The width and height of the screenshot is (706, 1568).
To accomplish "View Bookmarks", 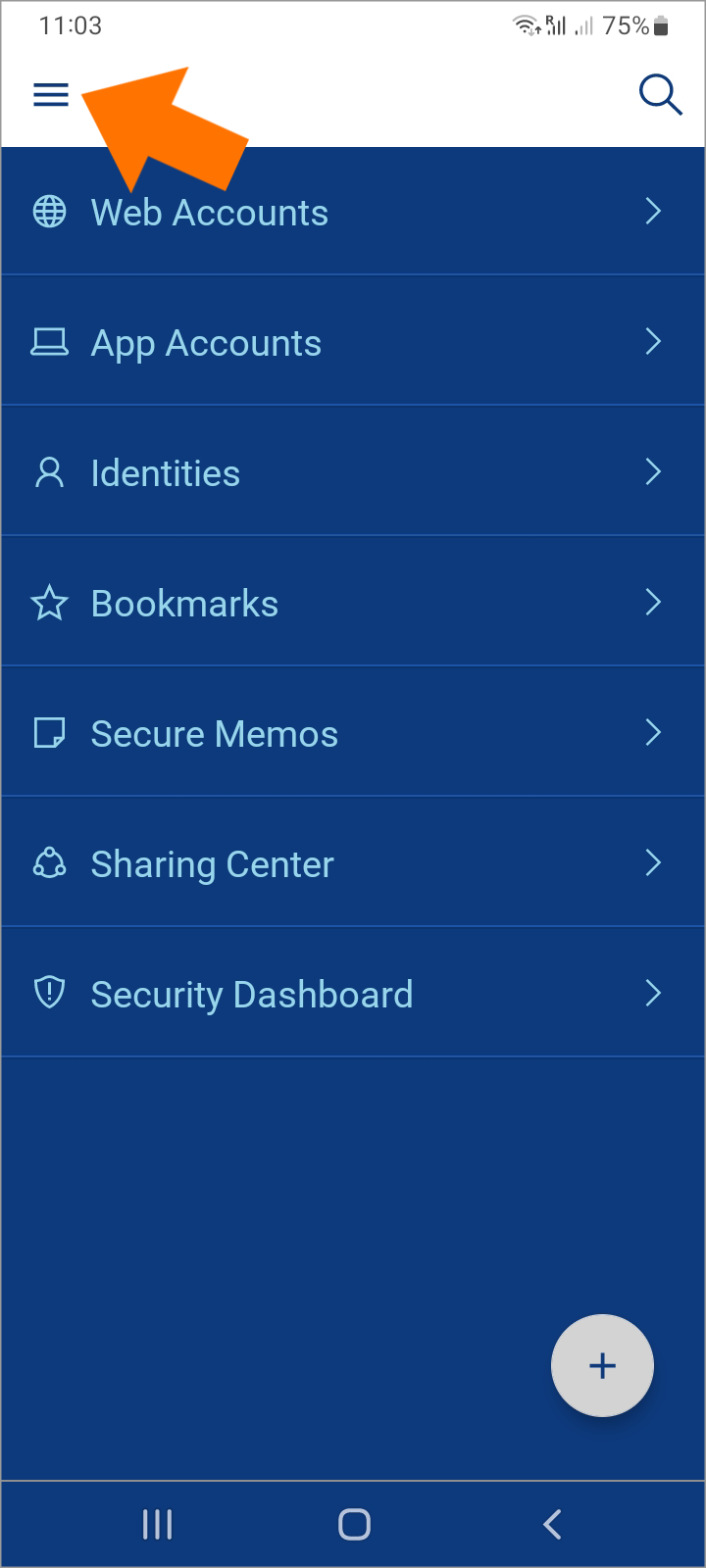I will click(x=353, y=602).
